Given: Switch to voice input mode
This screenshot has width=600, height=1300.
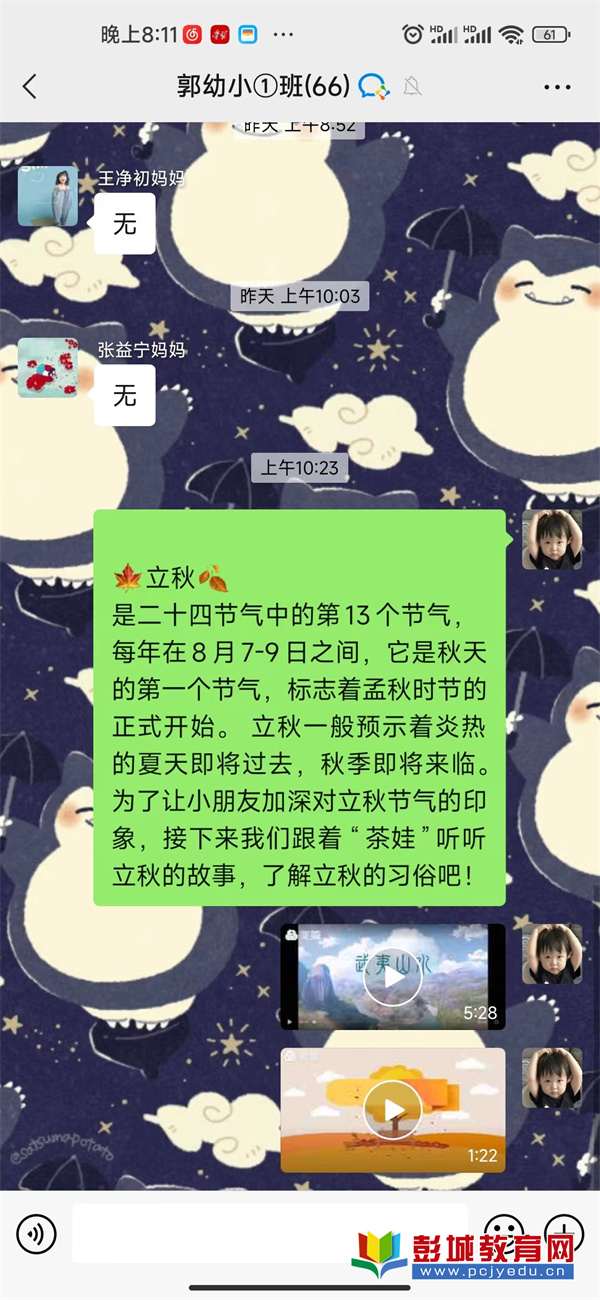Looking at the screenshot, I should (x=36, y=1233).
